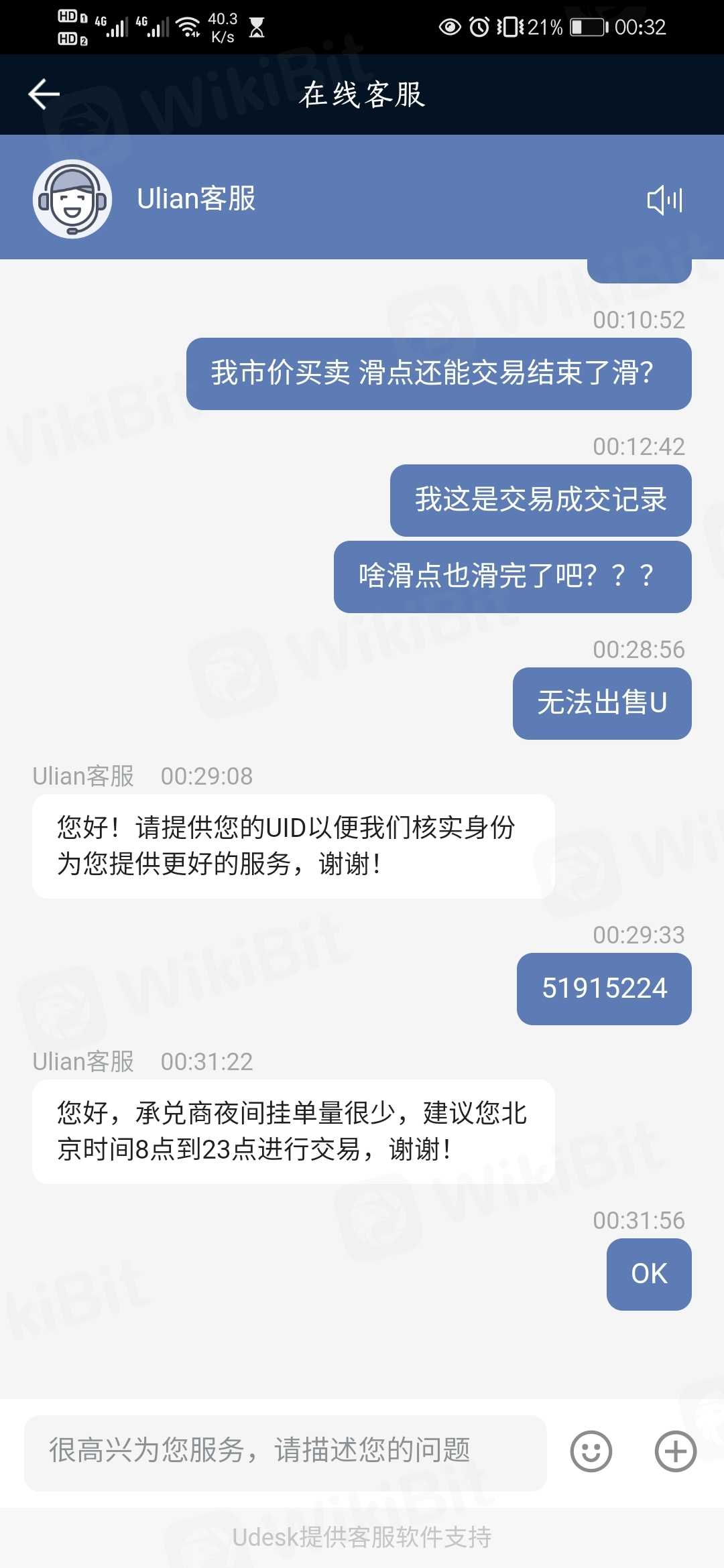
Task: Focus the message input field
Action: click(285, 1452)
